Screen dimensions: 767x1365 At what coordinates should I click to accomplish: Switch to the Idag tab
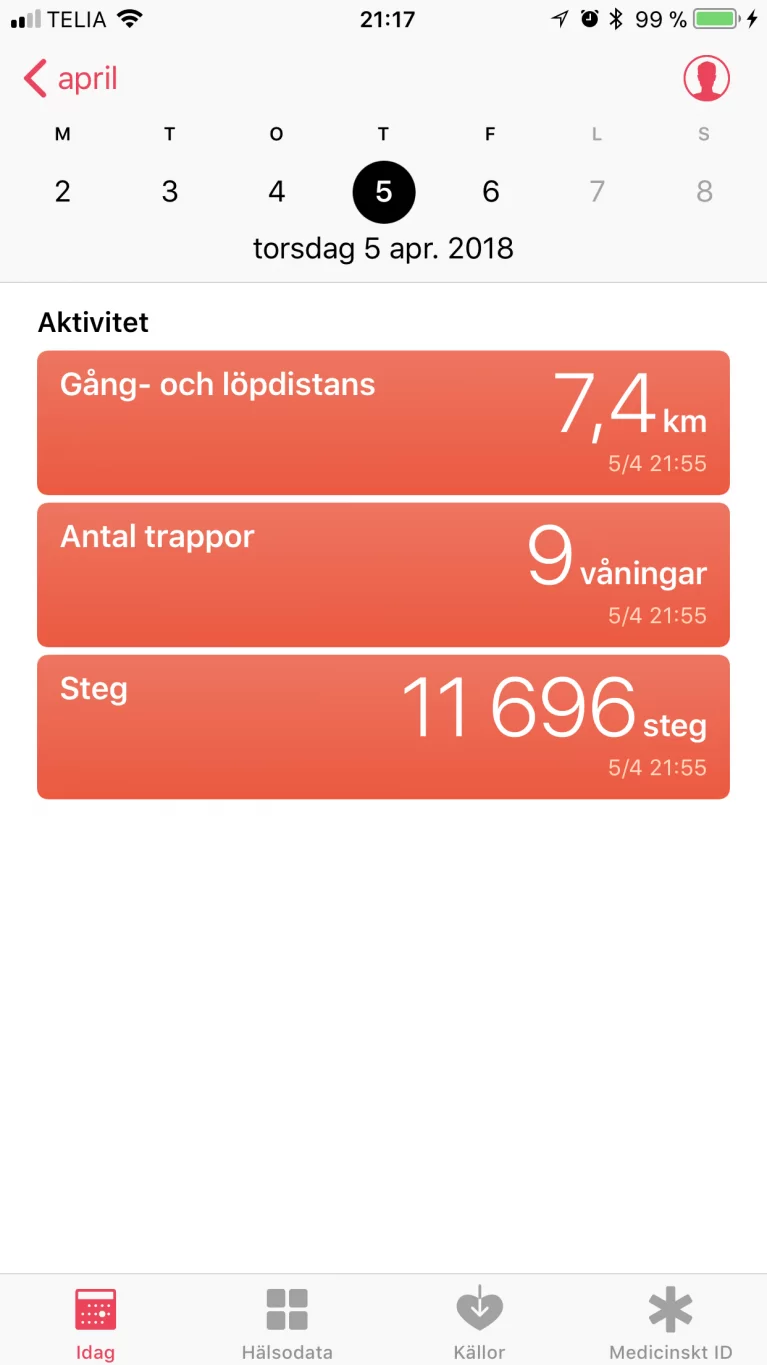pos(96,1323)
